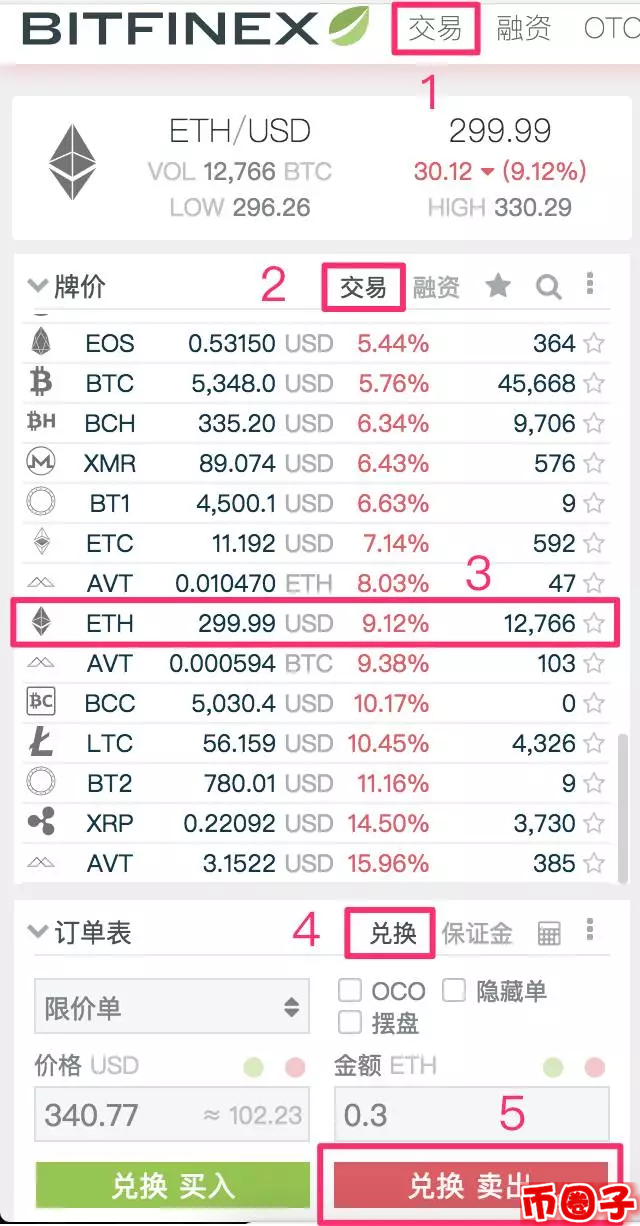Show favorites with the 牌价 star filter

[498, 287]
